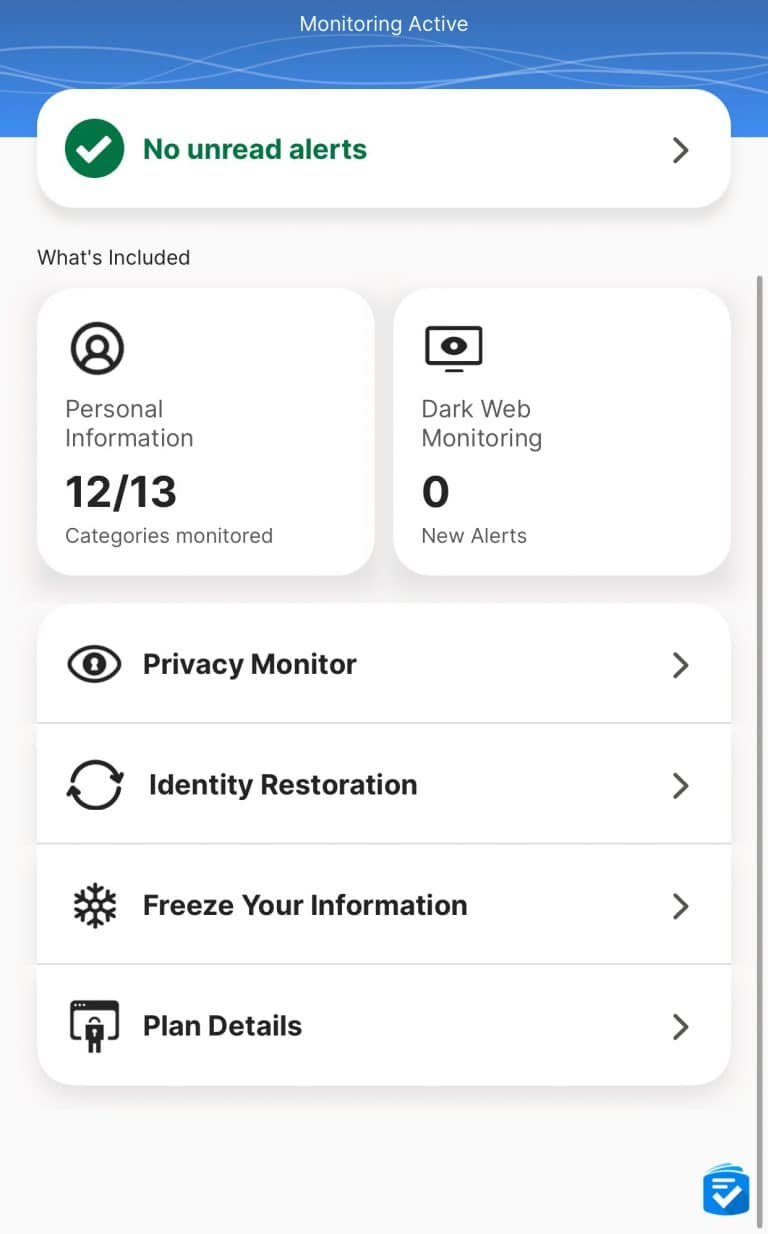Viewport: 768px width, 1234px height.
Task: Open the What's Included section heading
Action: (113, 257)
